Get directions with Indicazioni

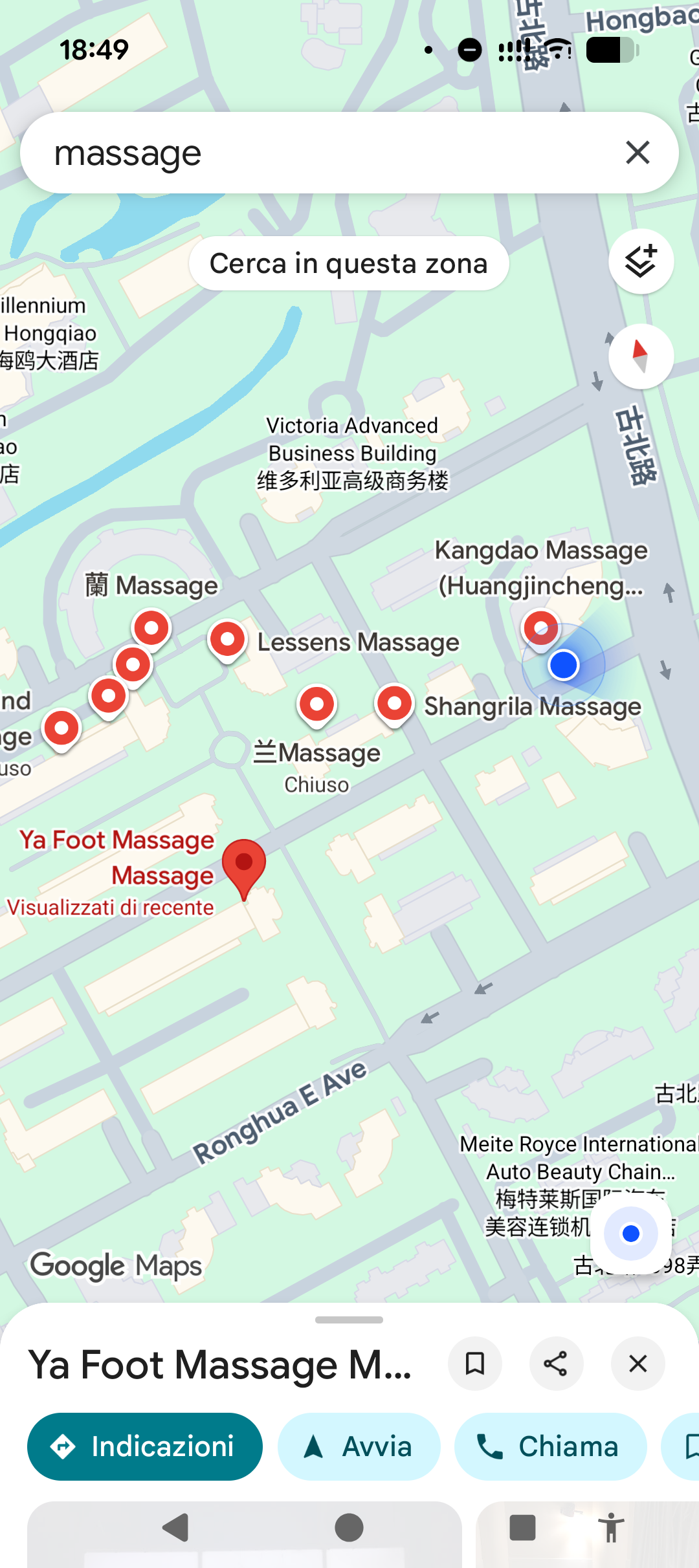pos(145,1446)
